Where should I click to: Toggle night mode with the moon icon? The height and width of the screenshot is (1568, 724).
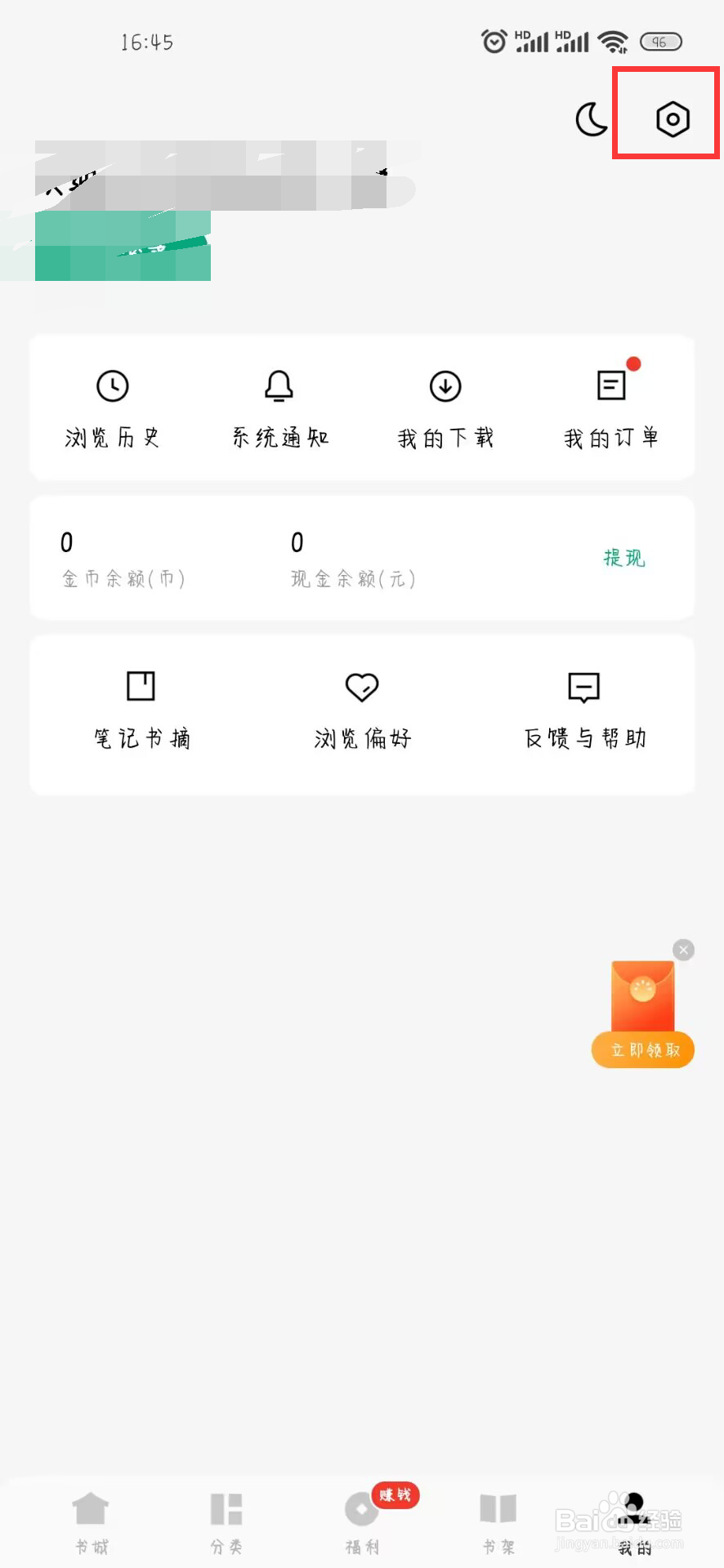point(592,119)
